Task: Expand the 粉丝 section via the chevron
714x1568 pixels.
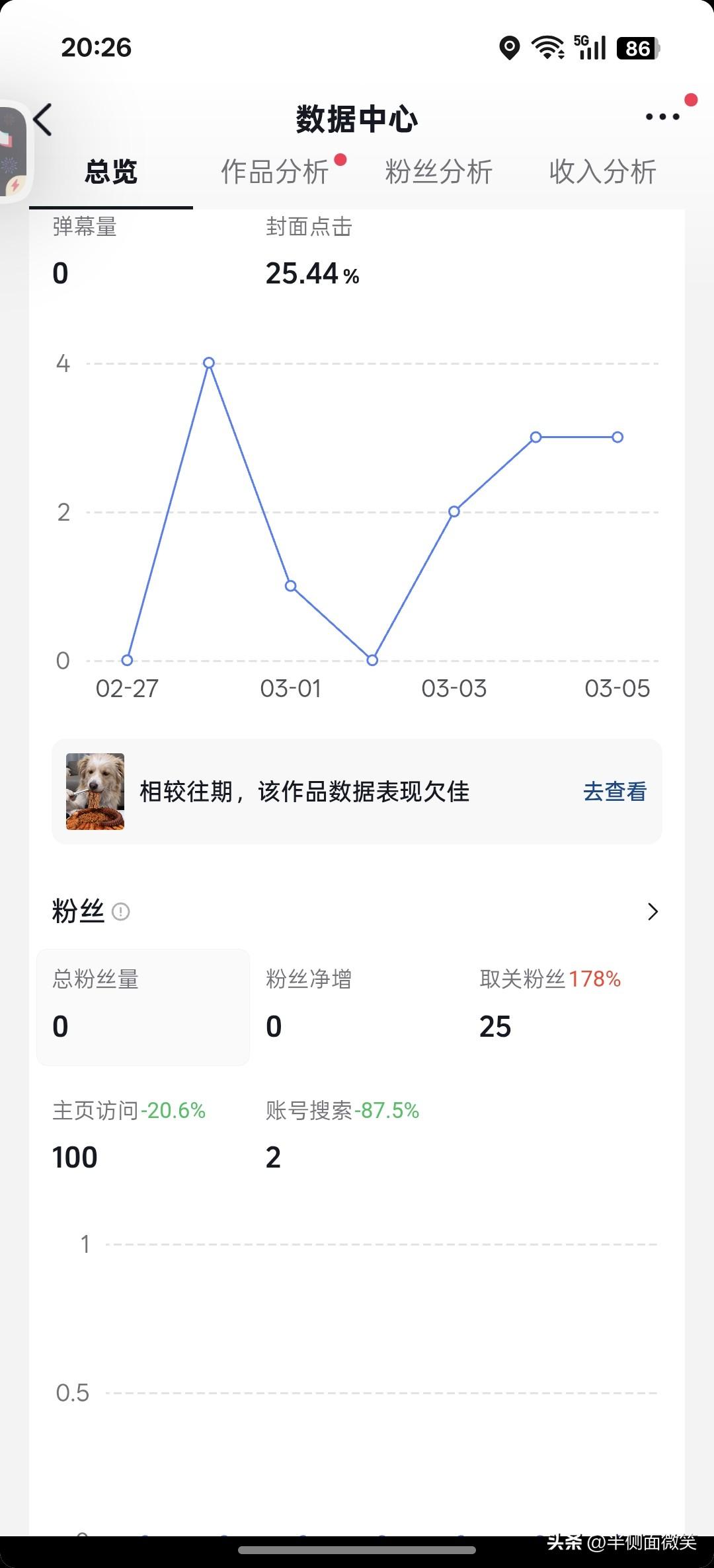Action: point(653,912)
